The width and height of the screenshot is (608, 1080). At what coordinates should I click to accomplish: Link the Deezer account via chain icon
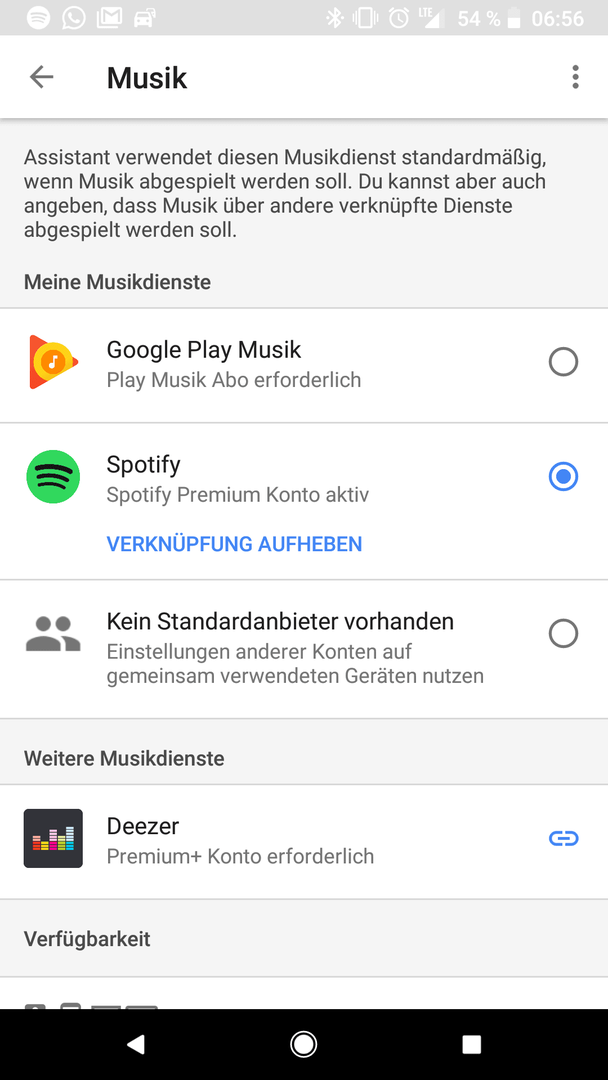coord(563,838)
